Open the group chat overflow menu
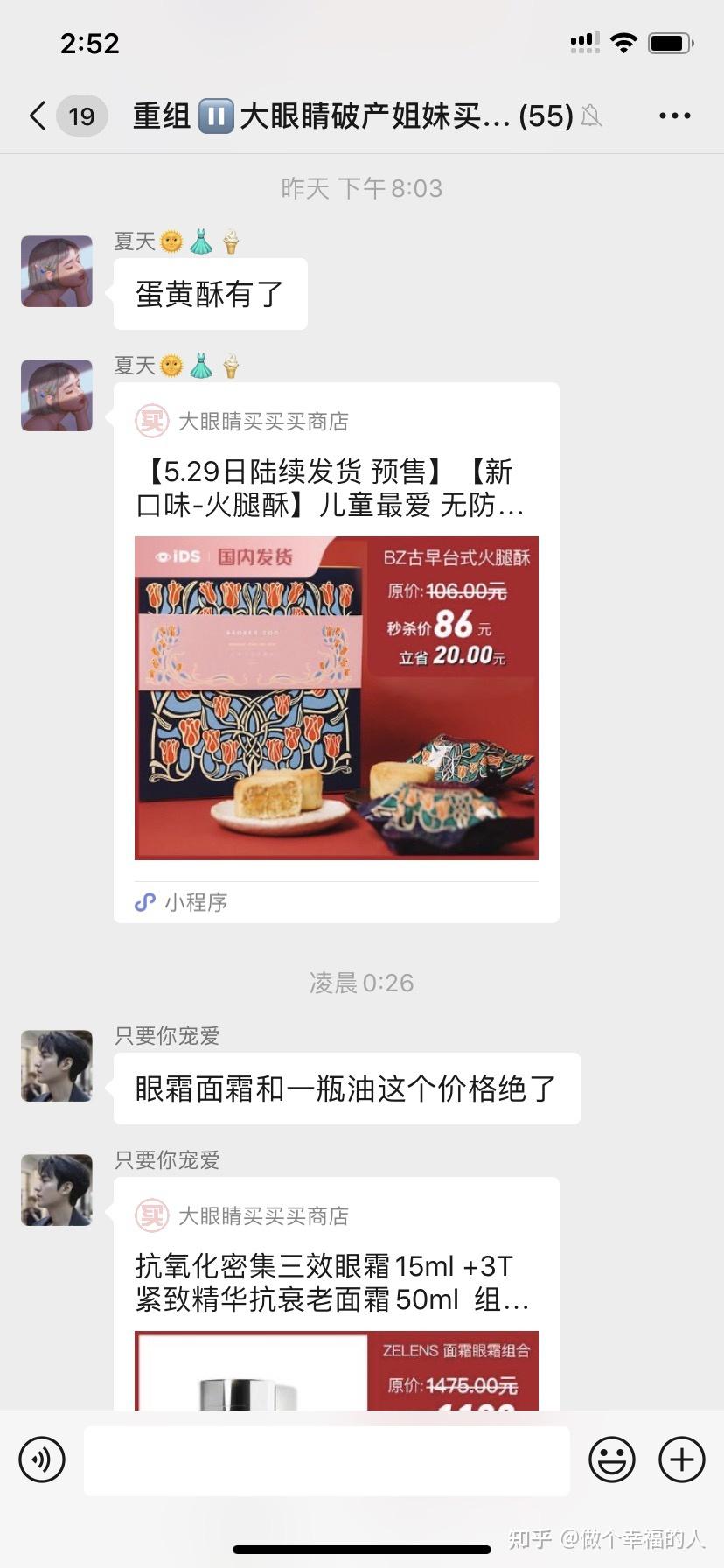 [x=674, y=115]
